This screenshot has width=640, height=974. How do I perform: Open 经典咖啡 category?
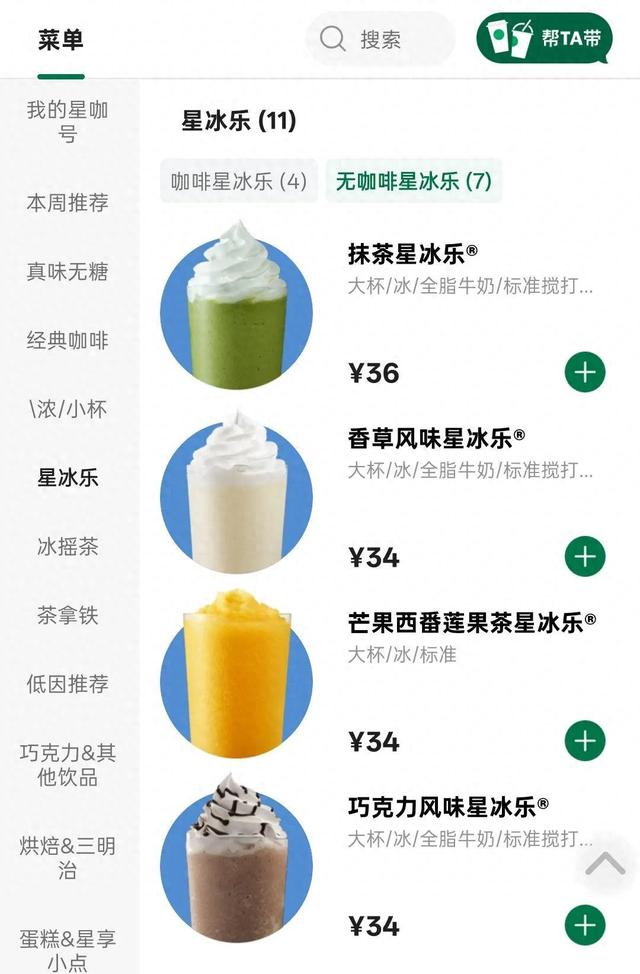(68, 340)
